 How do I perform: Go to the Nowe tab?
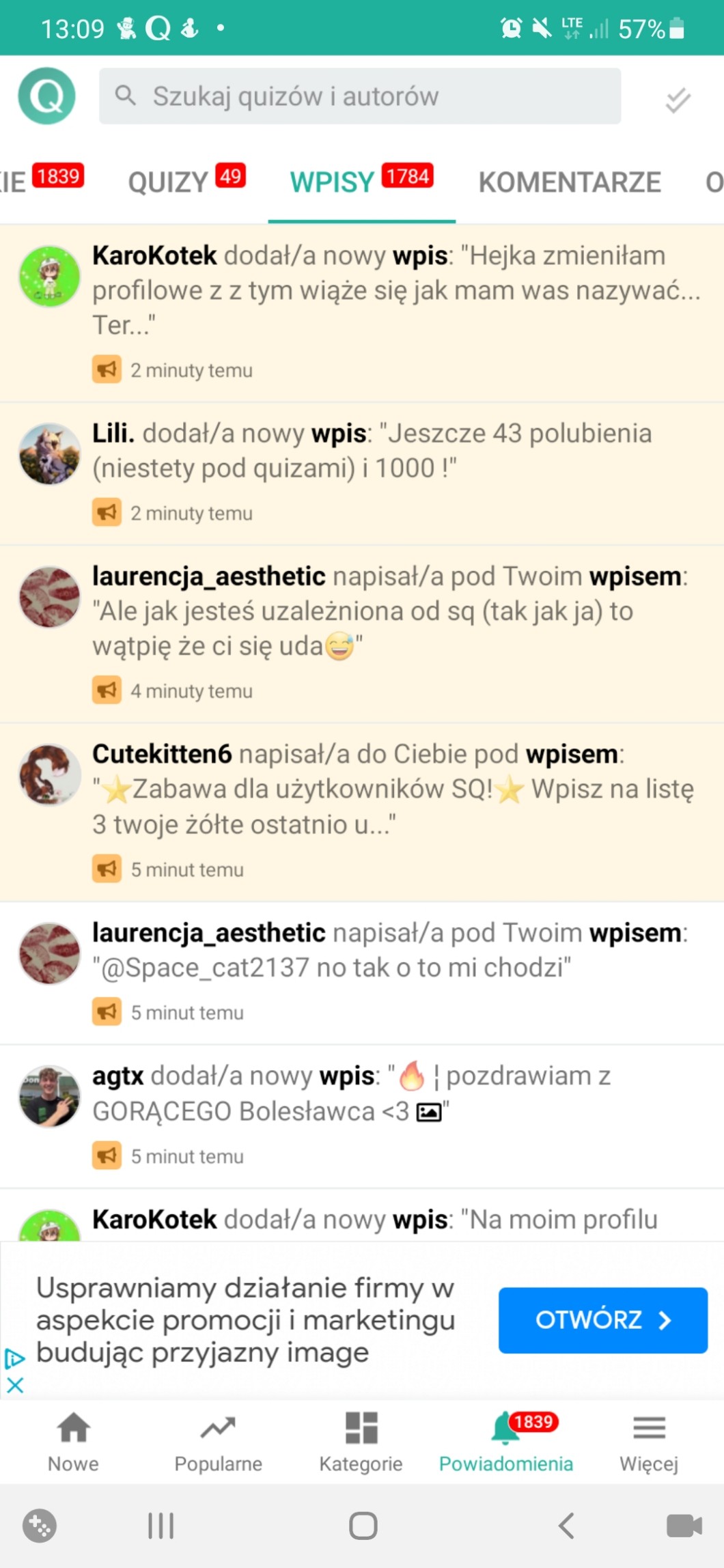click(73, 1441)
